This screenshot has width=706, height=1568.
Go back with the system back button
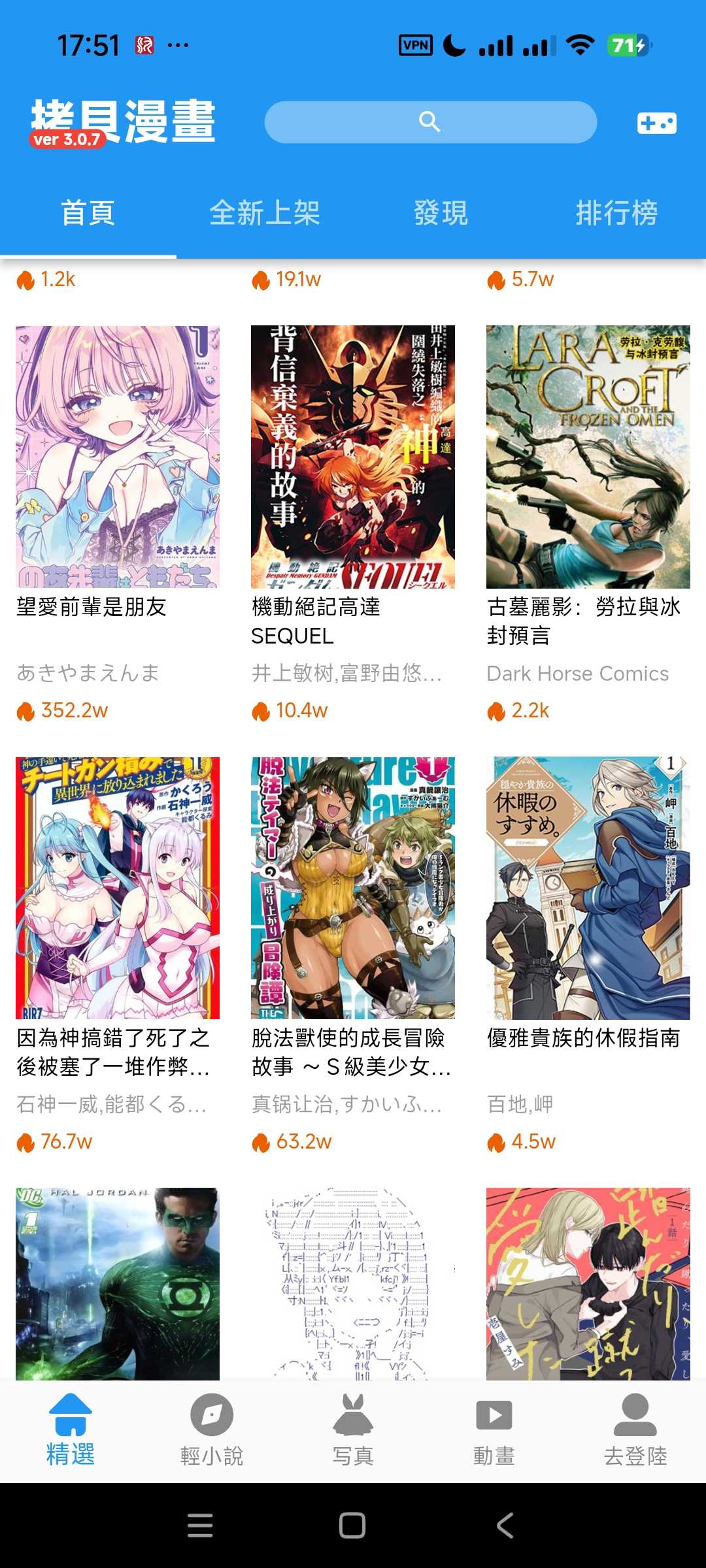click(505, 1526)
